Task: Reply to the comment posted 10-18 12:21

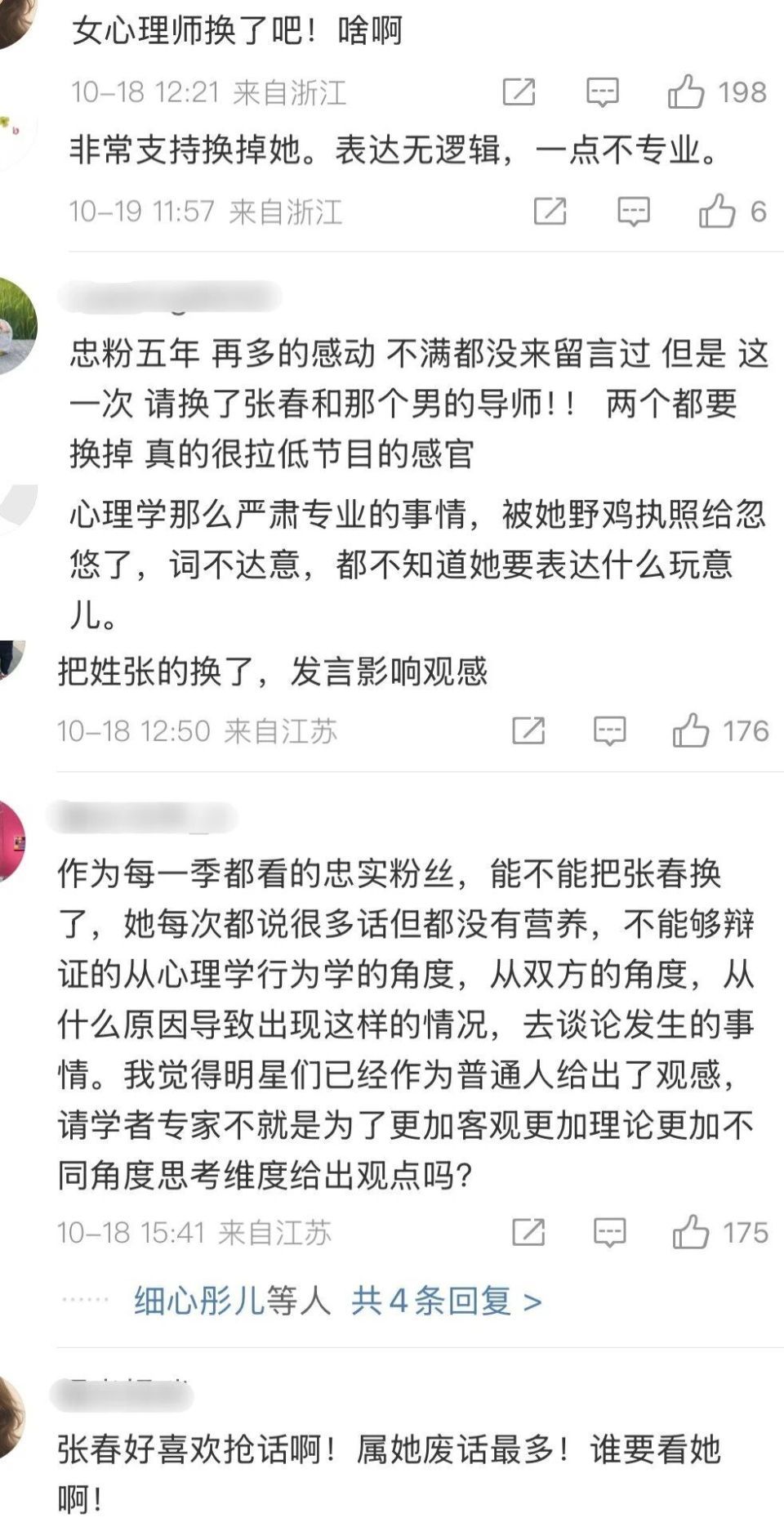Action: point(603,92)
